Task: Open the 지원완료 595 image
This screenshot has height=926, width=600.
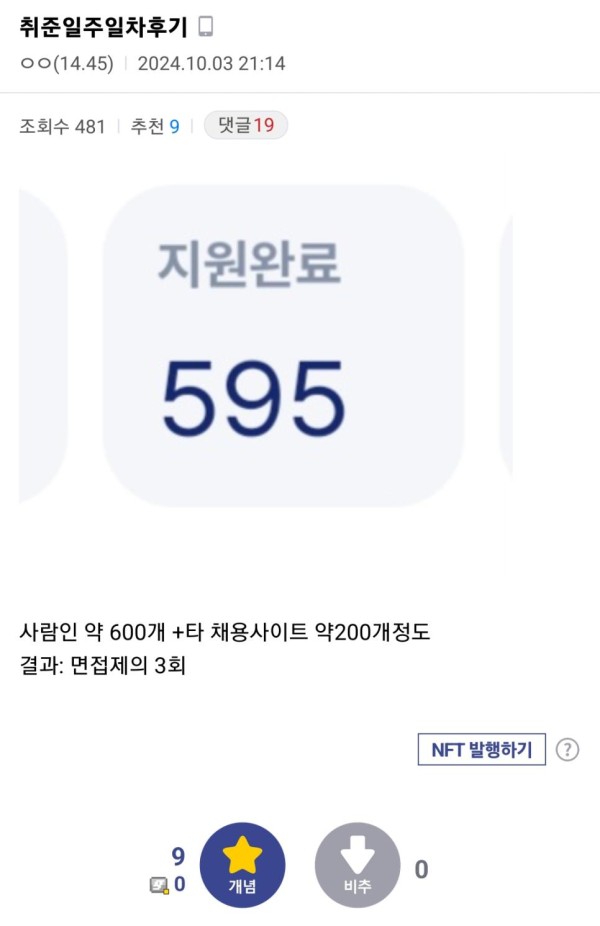Action: (283, 345)
